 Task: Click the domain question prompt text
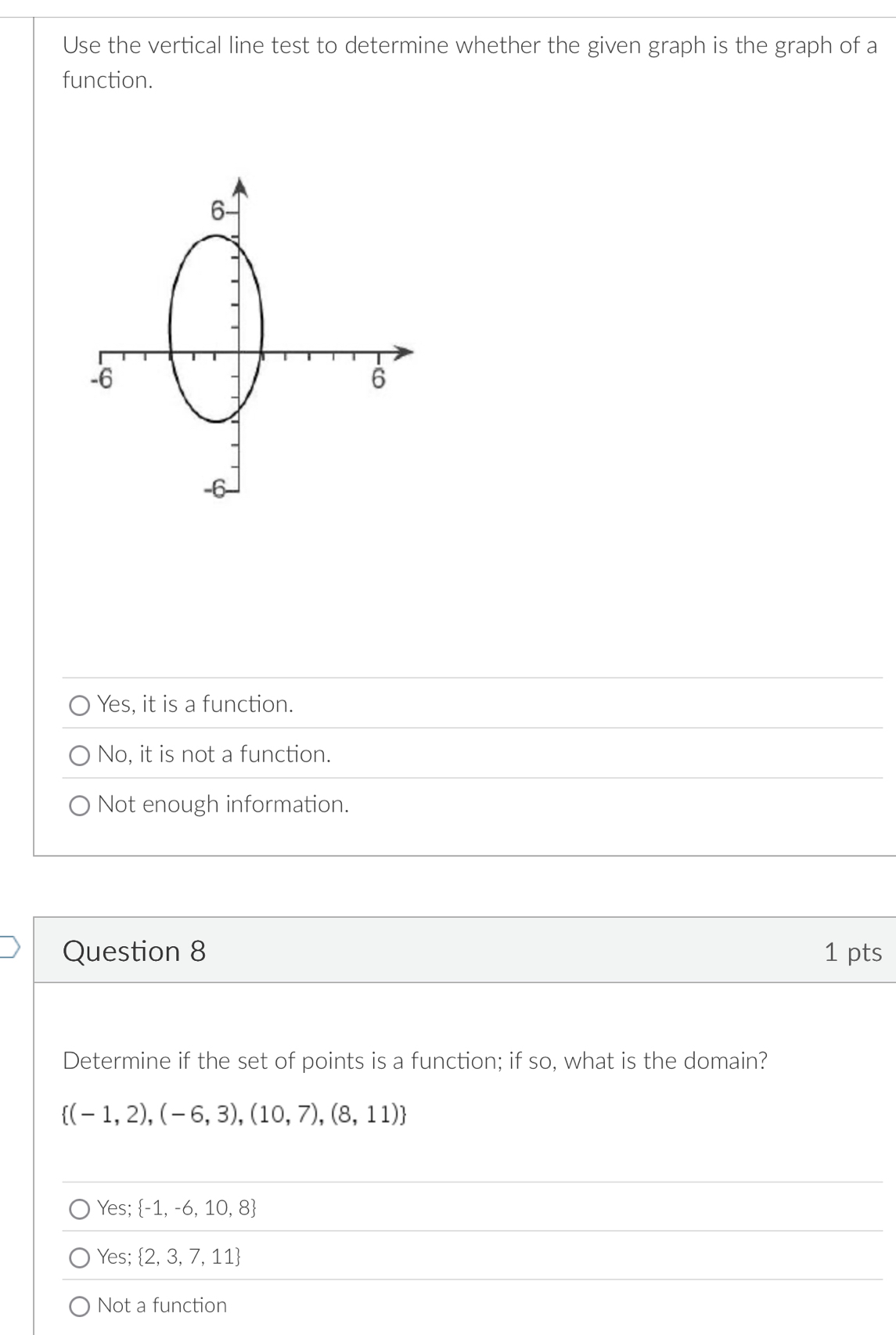point(415,1061)
